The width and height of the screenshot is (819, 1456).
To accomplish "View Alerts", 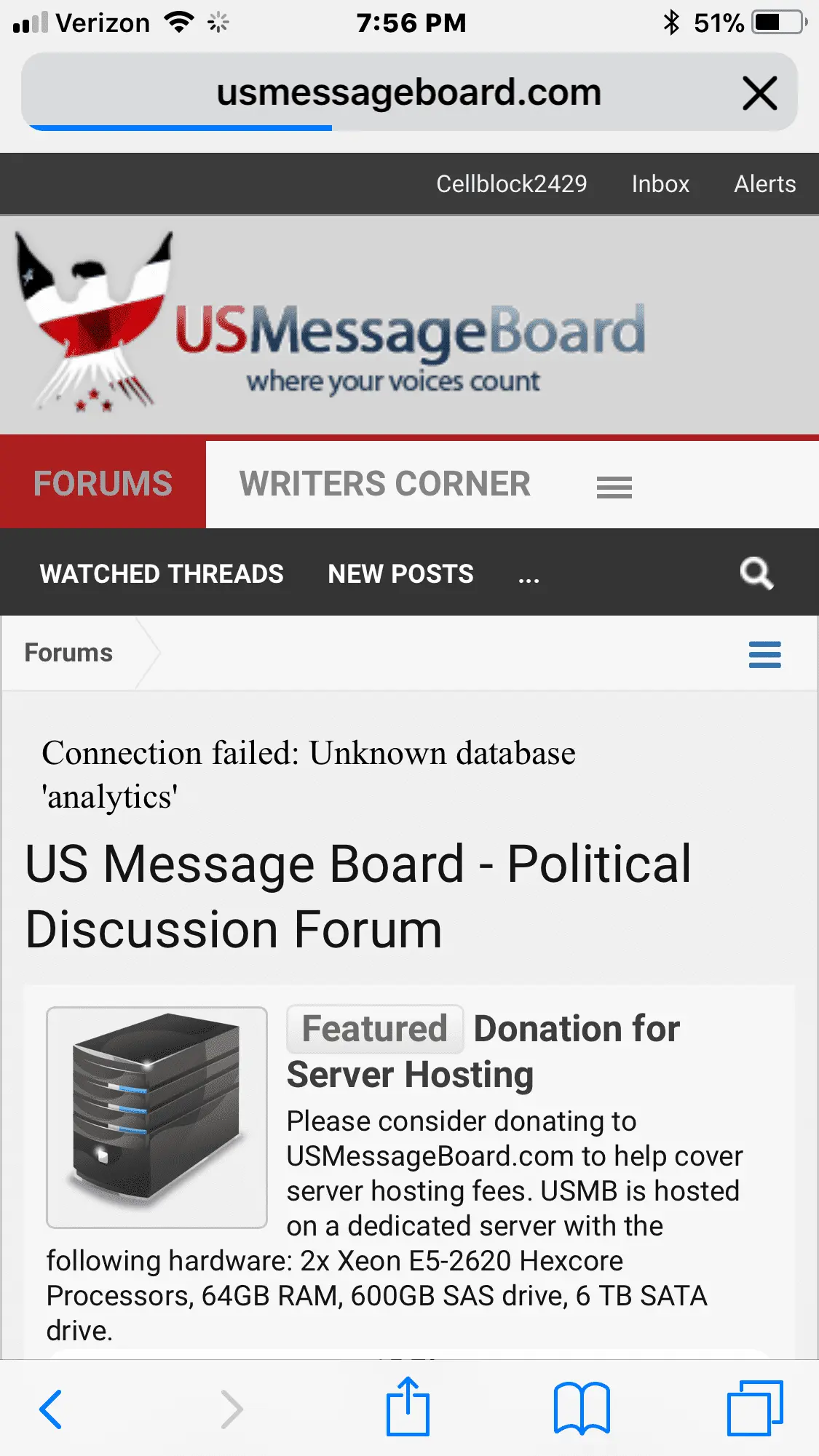I will click(764, 184).
